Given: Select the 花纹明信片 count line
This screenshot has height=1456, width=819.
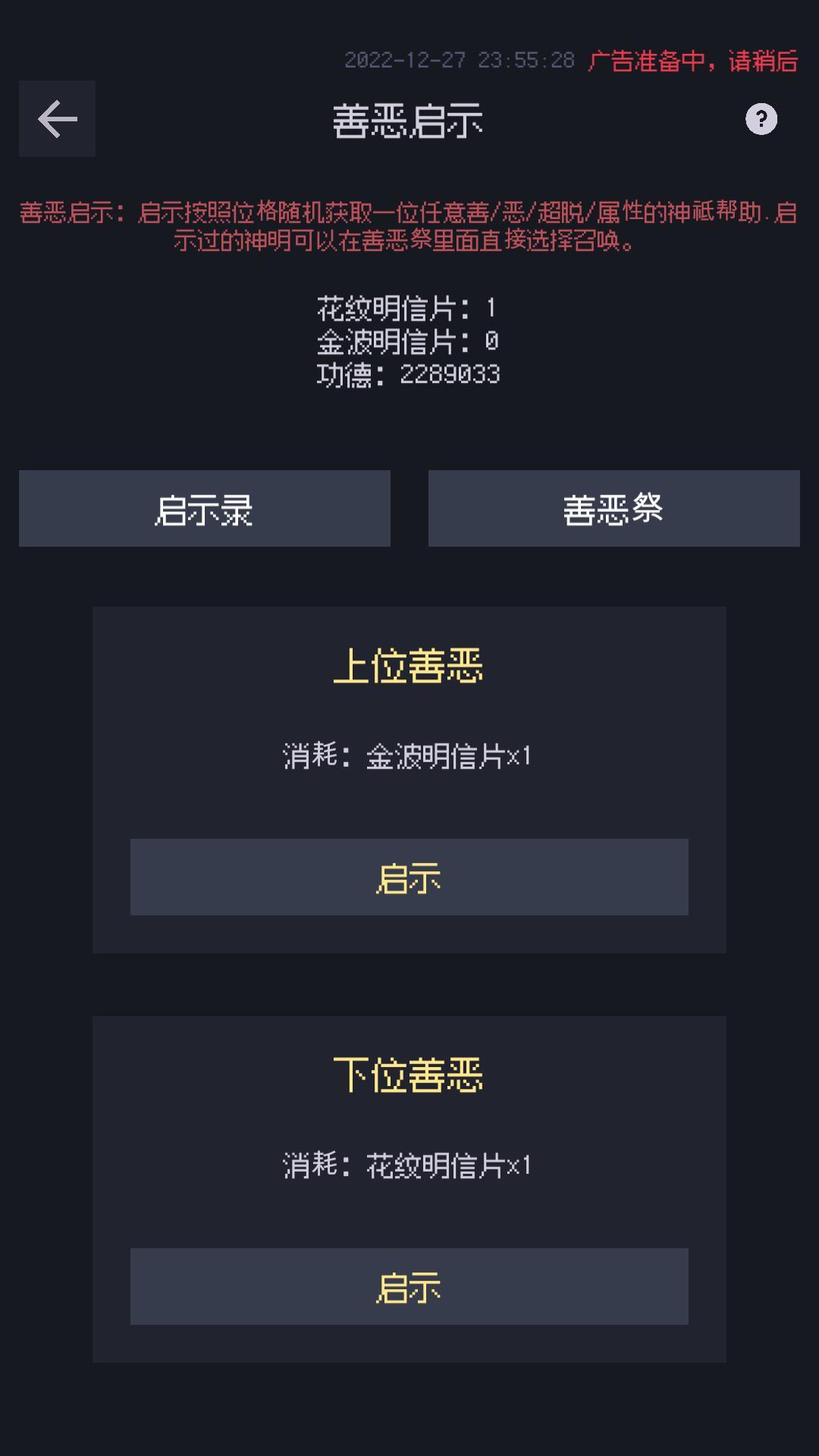Looking at the screenshot, I should point(409,308).
